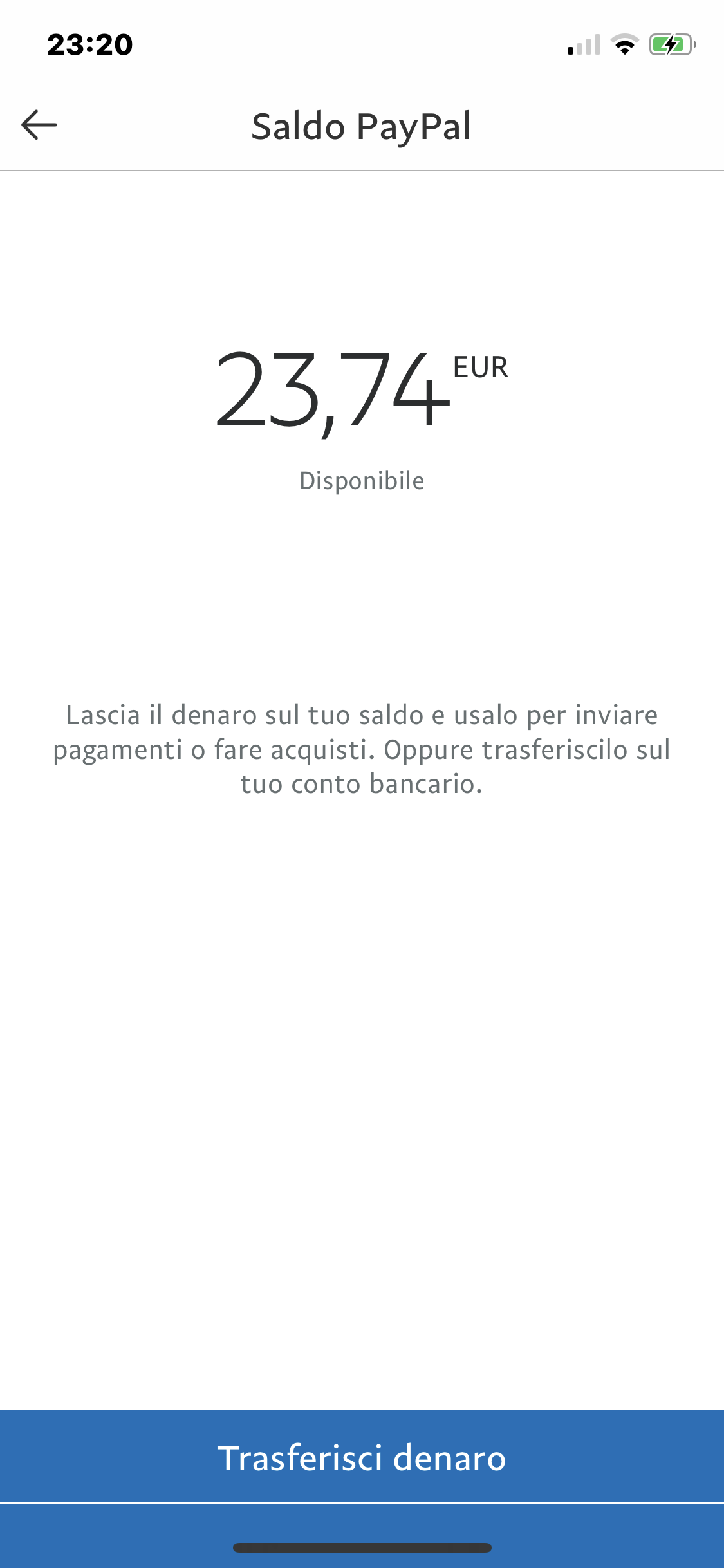Viewport: 724px width, 1568px height.
Task: Tap the Trasferisci denaro button
Action: [x=362, y=1457]
